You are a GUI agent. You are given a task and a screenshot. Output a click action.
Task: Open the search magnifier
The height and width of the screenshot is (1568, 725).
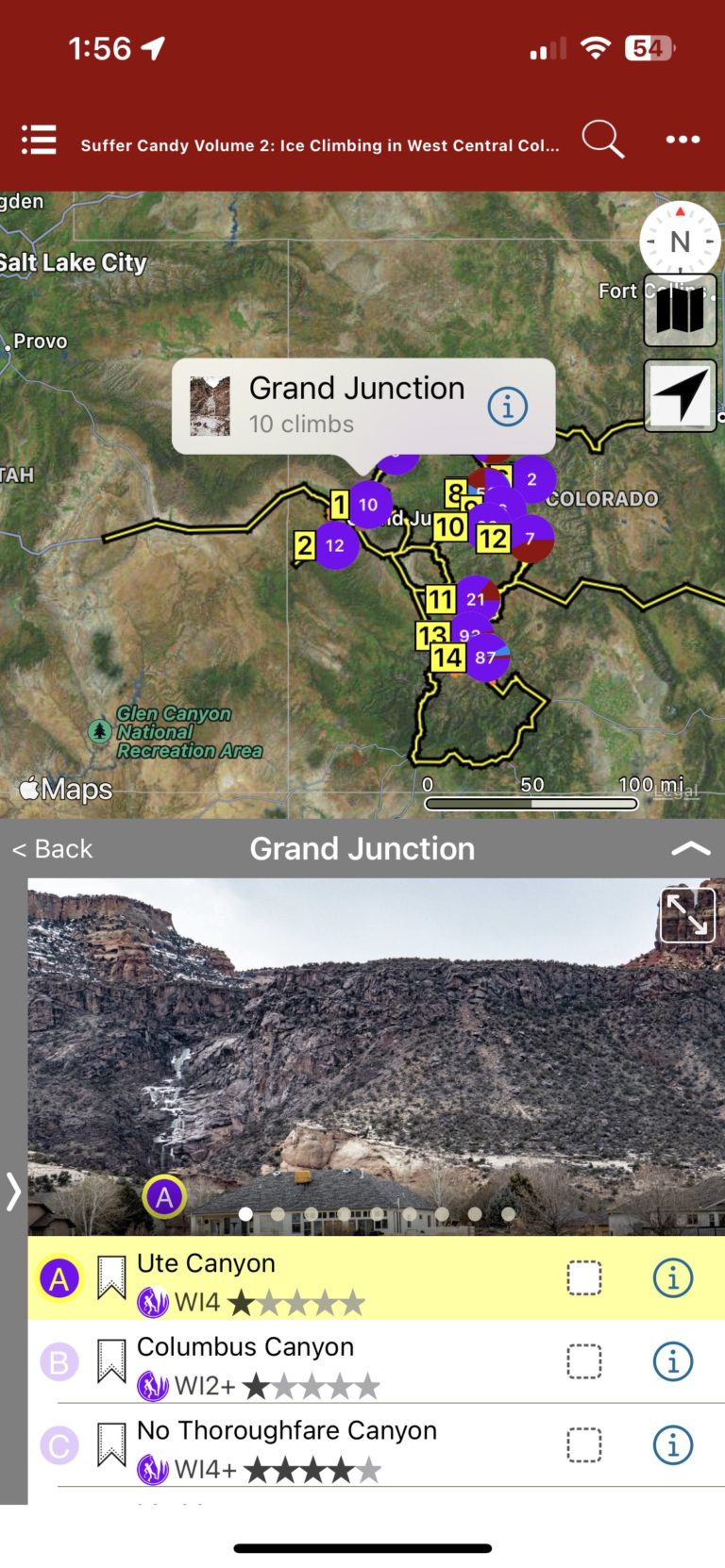pos(602,140)
